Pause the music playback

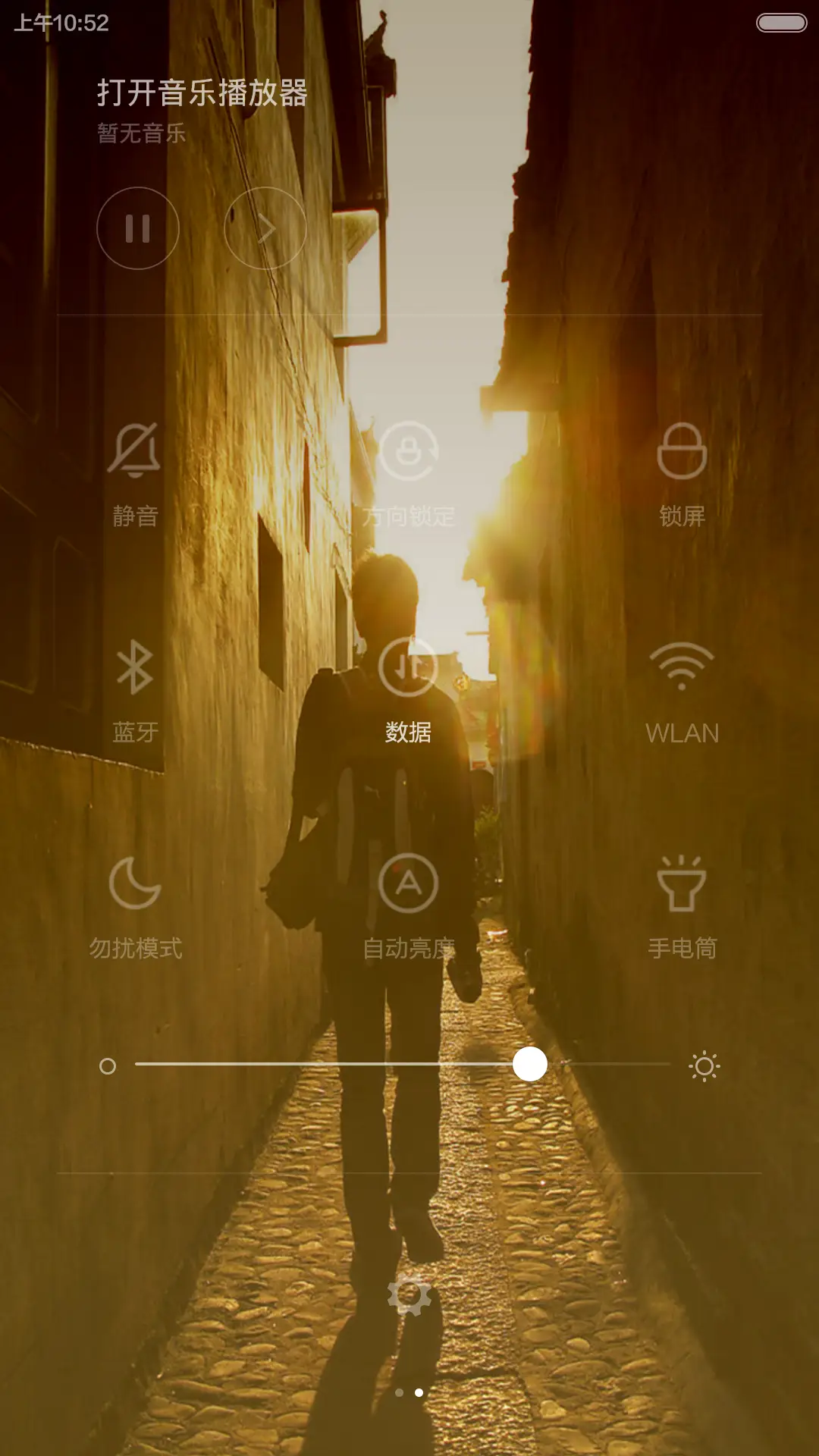[137, 228]
